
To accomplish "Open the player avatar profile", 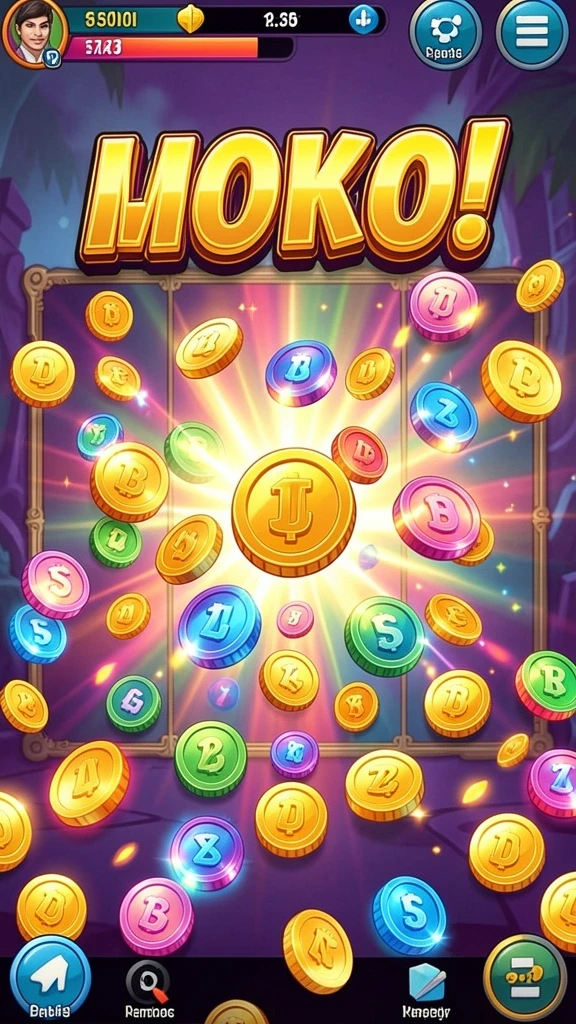I will pyautogui.click(x=35, y=33).
